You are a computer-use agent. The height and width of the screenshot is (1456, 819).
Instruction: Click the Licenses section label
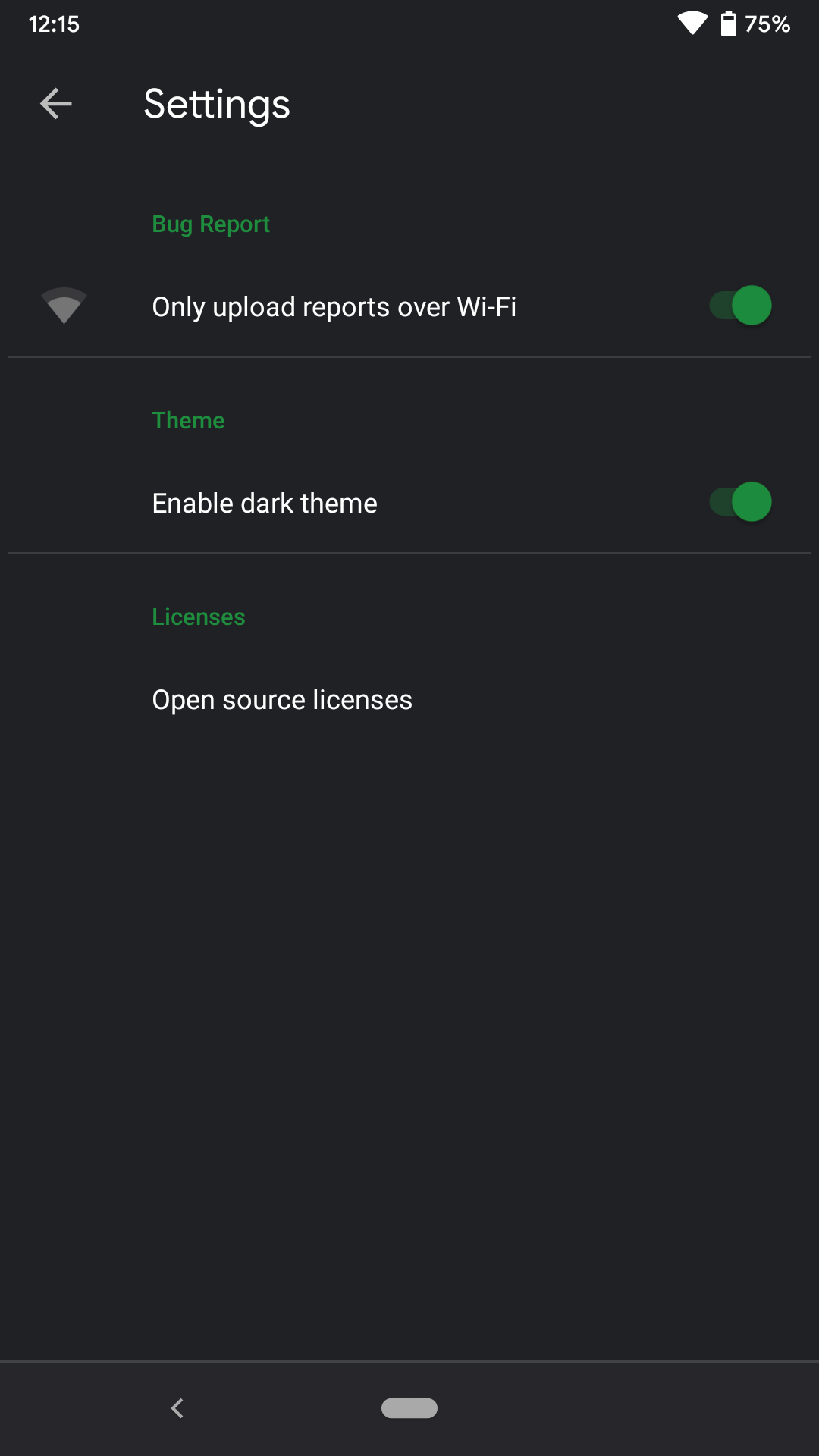pyautogui.click(x=198, y=617)
